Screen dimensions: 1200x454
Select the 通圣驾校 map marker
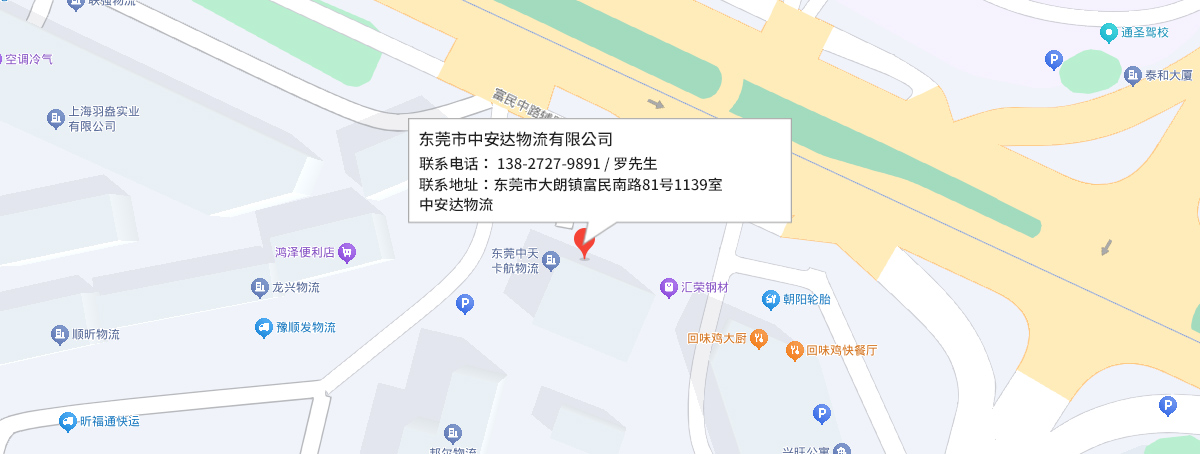tap(1108, 33)
